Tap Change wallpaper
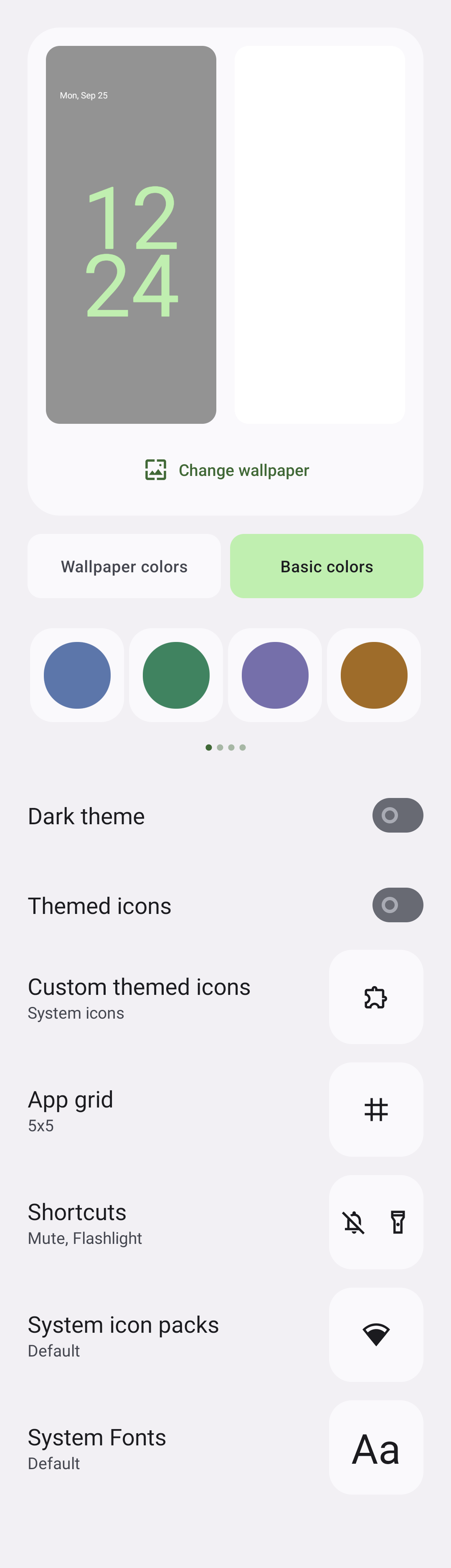The width and height of the screenshot is (451, 1568). pos(227,470)
